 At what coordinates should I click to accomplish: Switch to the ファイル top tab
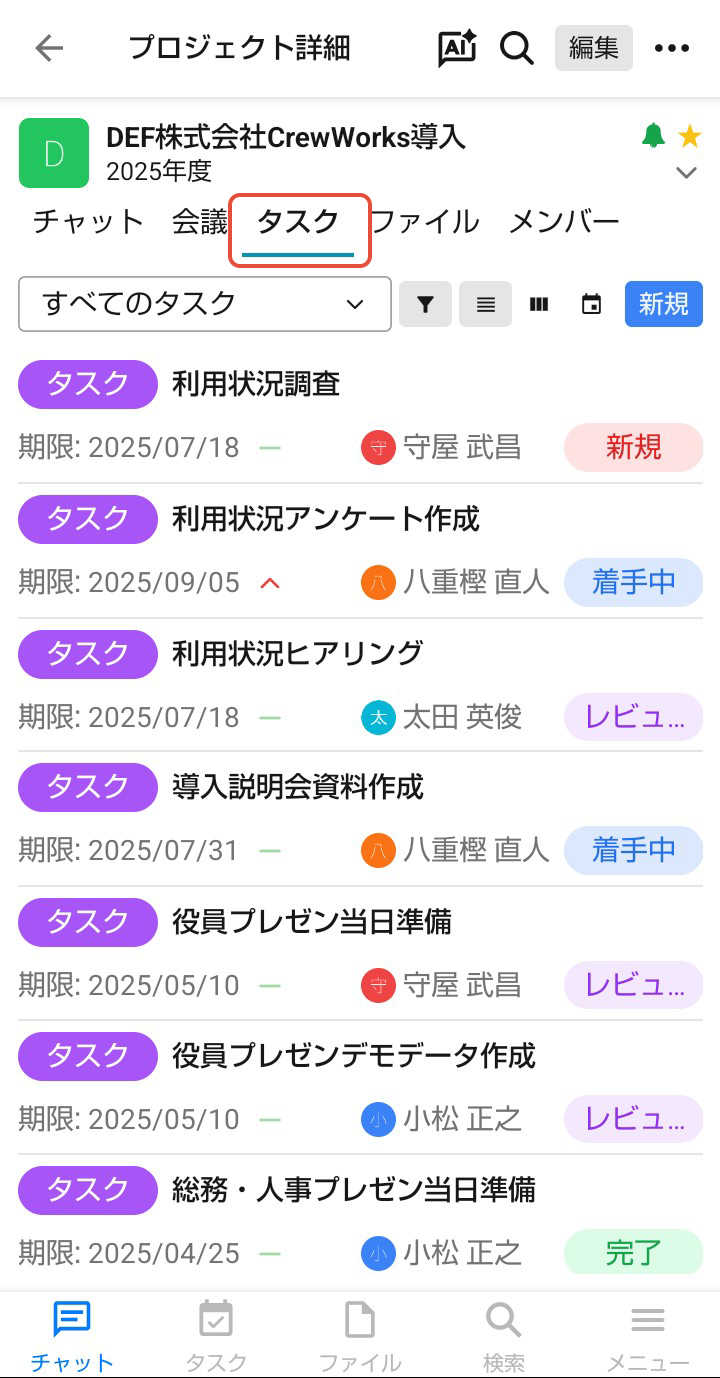424,222
